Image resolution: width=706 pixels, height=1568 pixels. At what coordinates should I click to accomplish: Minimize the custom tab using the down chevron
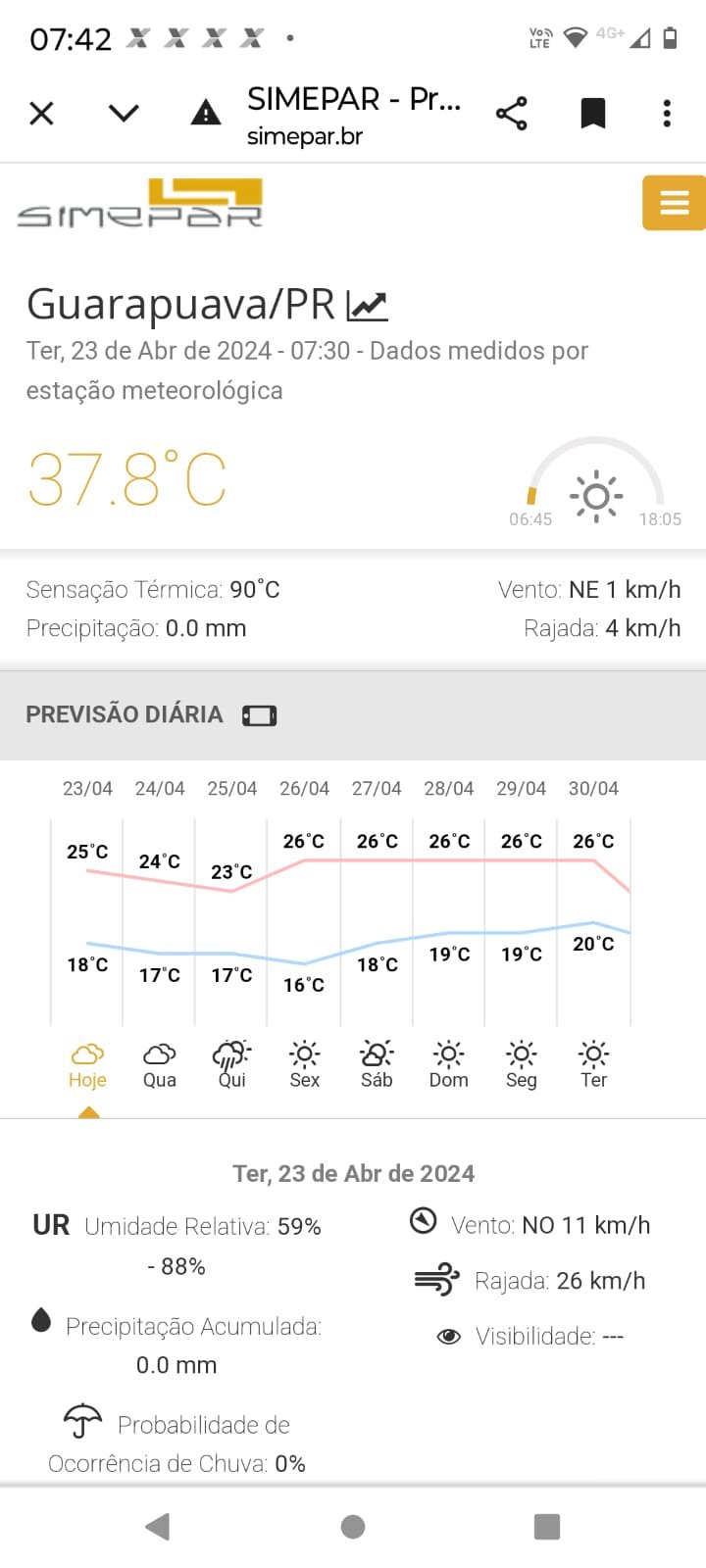124,114
